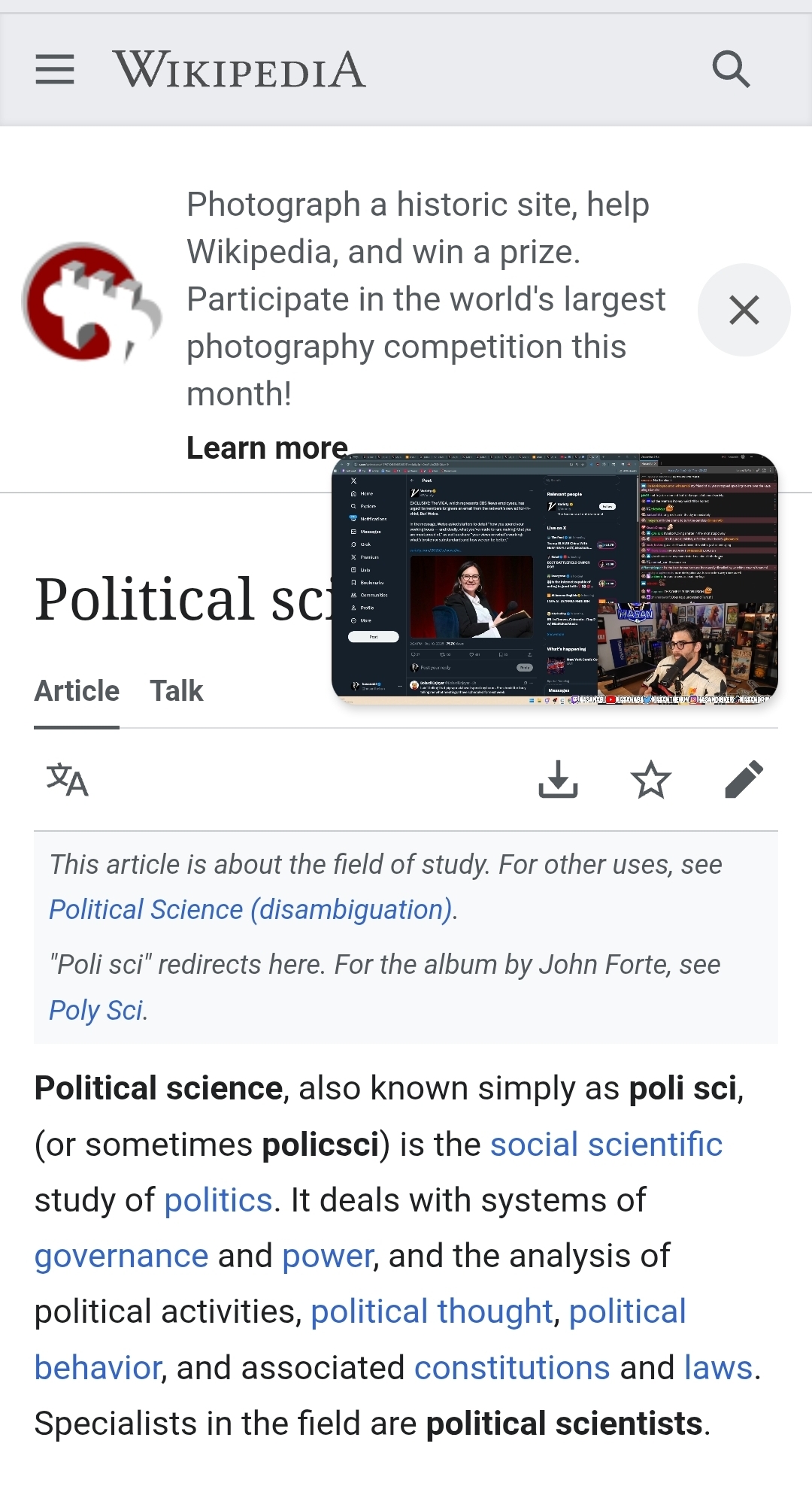812x1489 pixels.
Task: Open the hamburger main menu
Action: (55, 69)
